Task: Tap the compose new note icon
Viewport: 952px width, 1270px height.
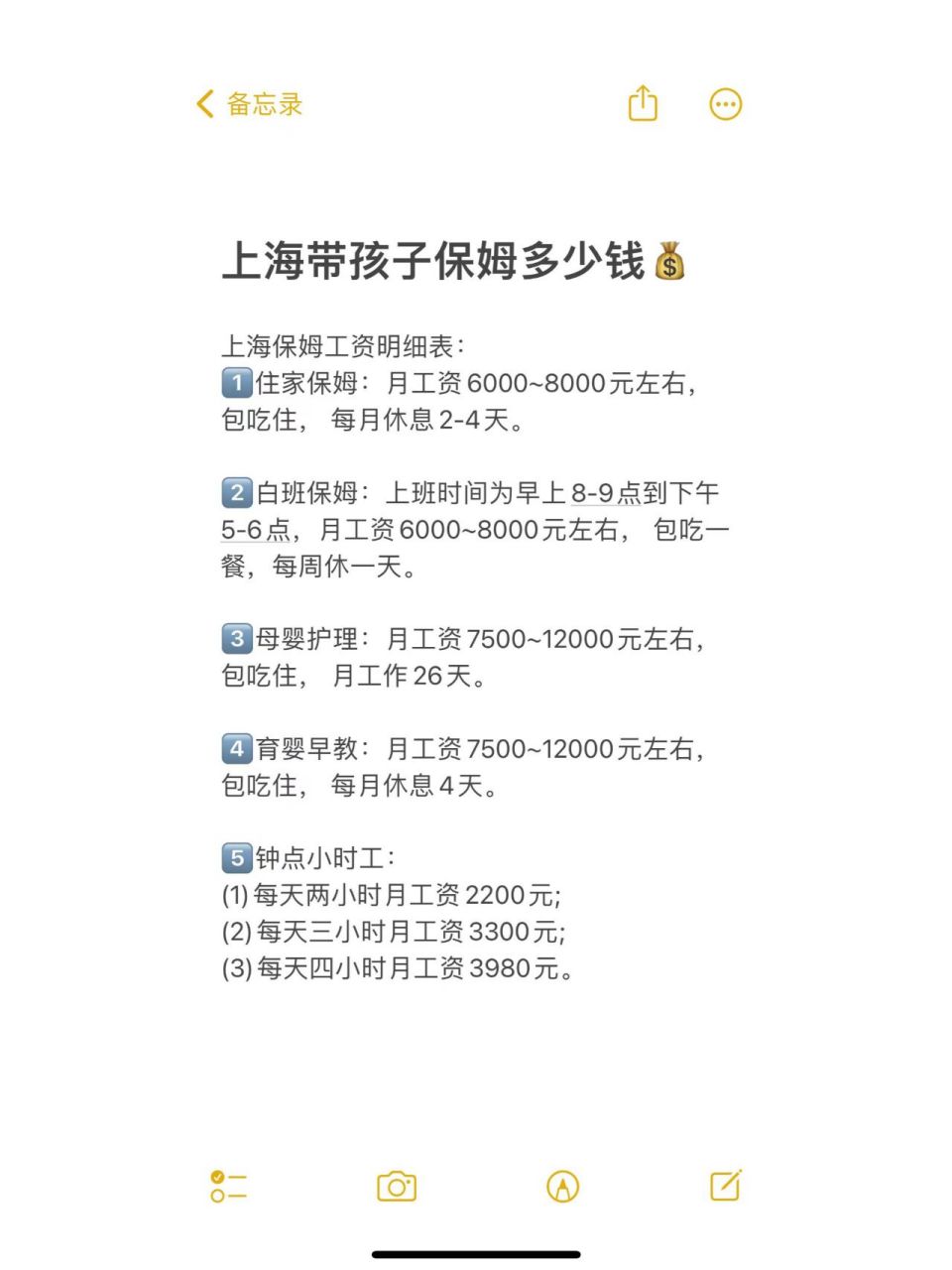Action: [x=727, y=1185]
